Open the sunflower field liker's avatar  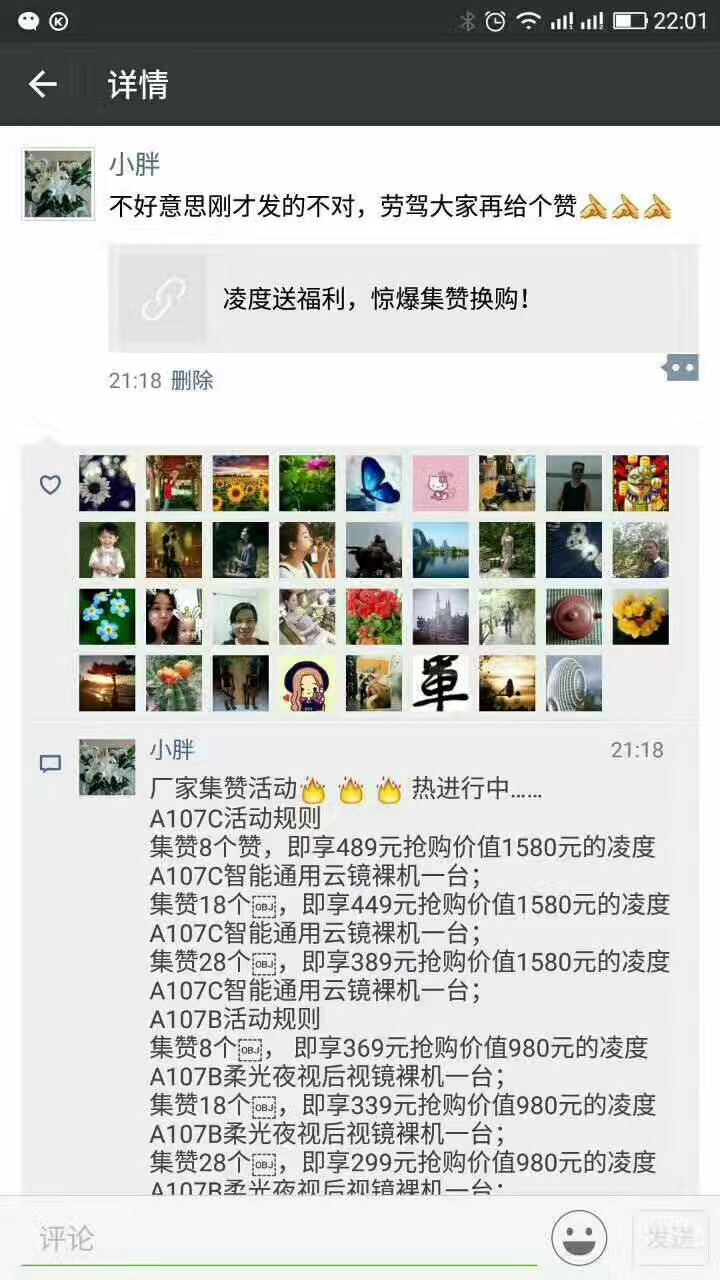click(x=240, y=483)
